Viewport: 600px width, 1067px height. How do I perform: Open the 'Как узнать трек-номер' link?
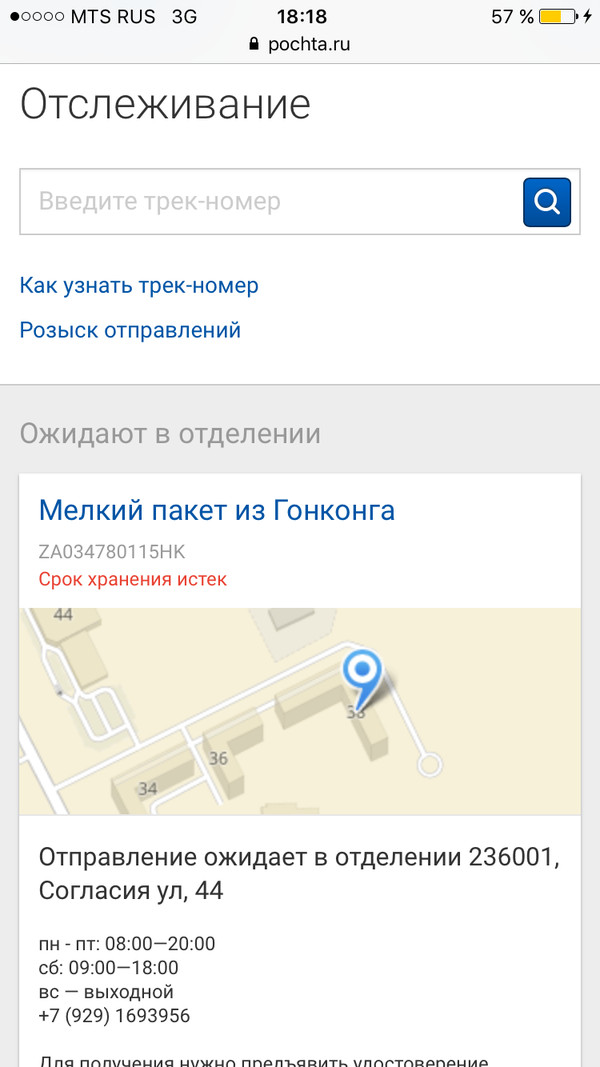point(139,286)
